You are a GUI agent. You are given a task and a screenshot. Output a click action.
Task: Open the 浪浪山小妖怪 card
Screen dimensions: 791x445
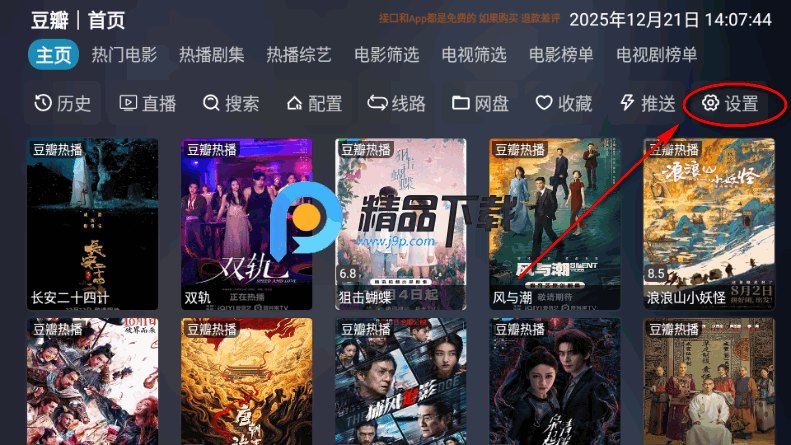708,223
